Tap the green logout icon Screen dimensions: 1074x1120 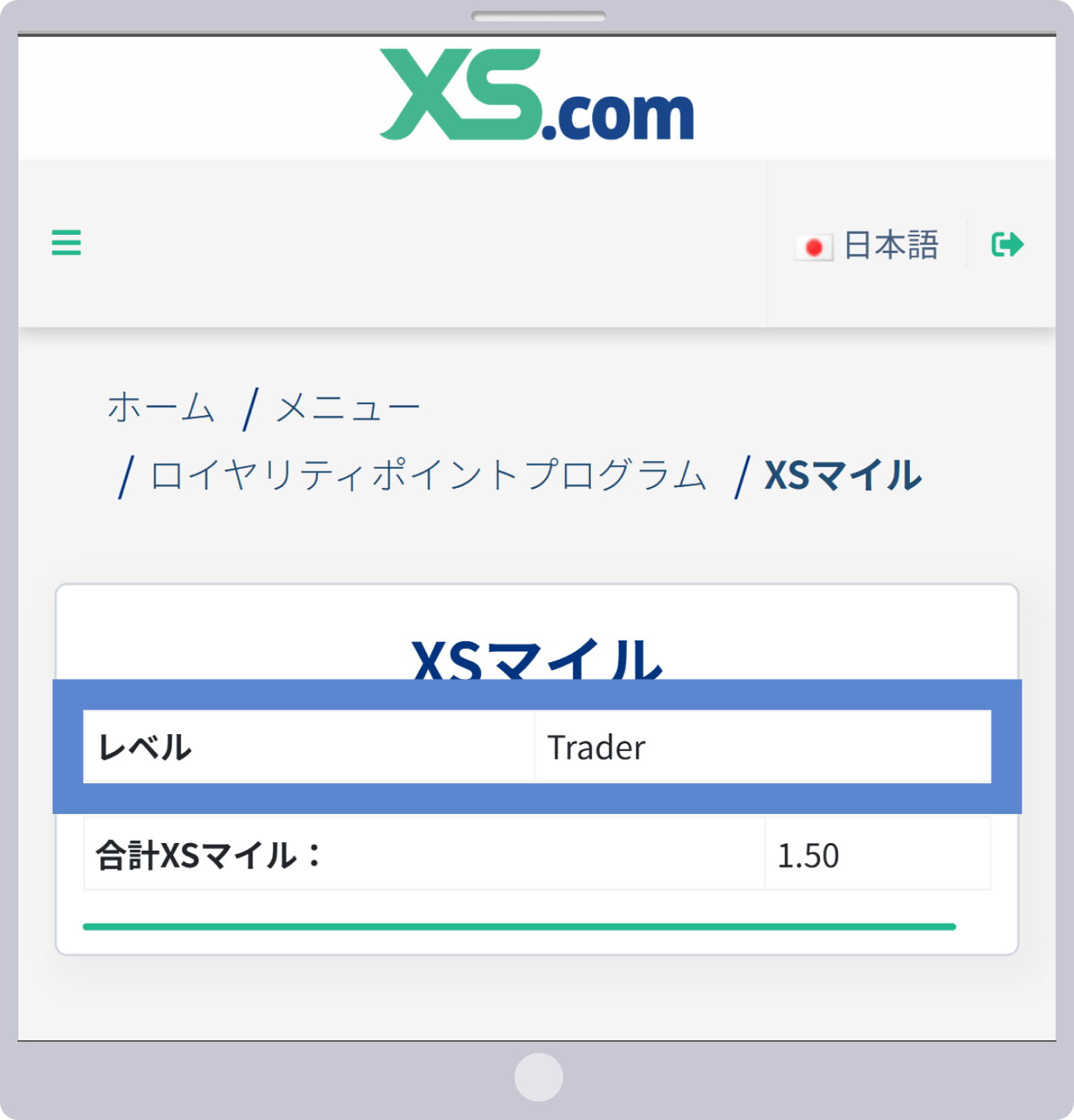point(1007,245)
